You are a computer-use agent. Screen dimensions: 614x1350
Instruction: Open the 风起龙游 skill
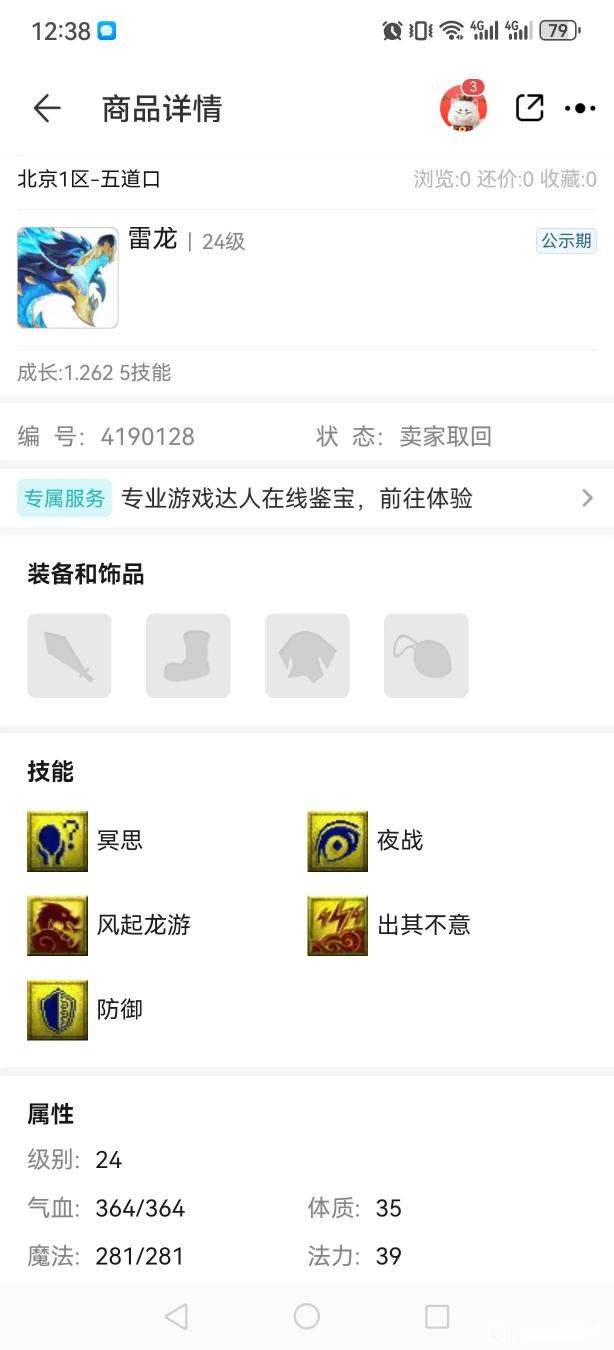(x=58, y=925)
